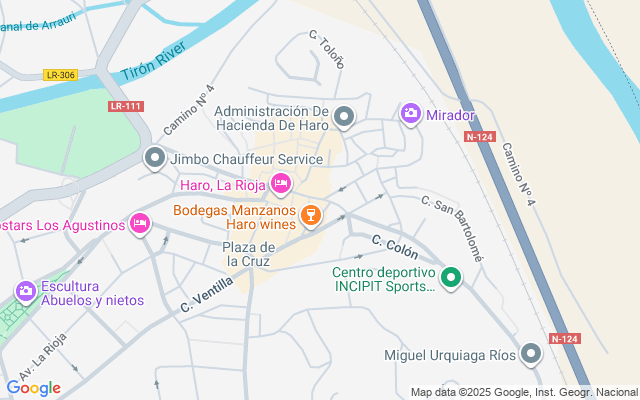The width and height of the screenshot is (640, 400).
Task: Select Bodegas Manzanos Haro wines marker
Action: click(311, 216)
